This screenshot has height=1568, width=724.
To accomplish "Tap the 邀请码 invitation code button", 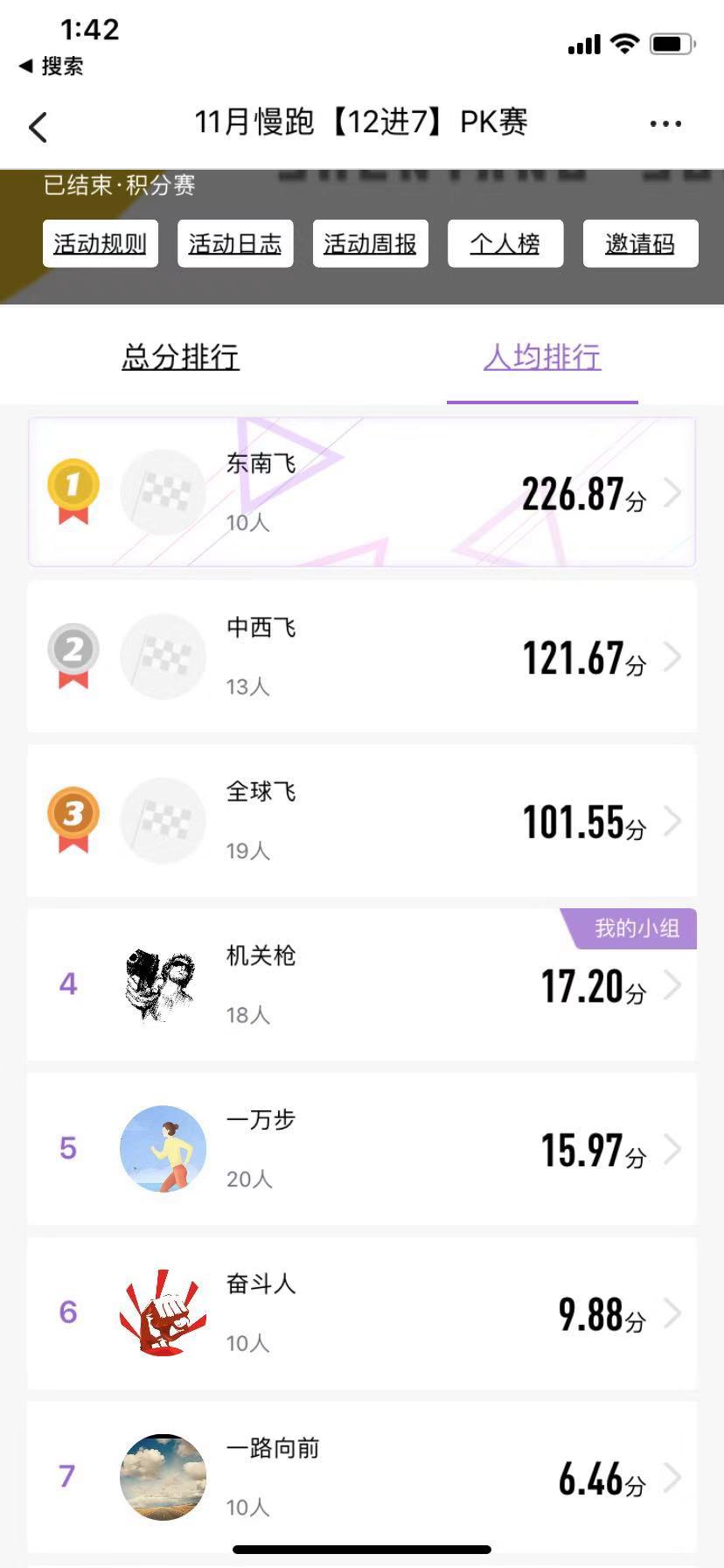I will point(640,243).
